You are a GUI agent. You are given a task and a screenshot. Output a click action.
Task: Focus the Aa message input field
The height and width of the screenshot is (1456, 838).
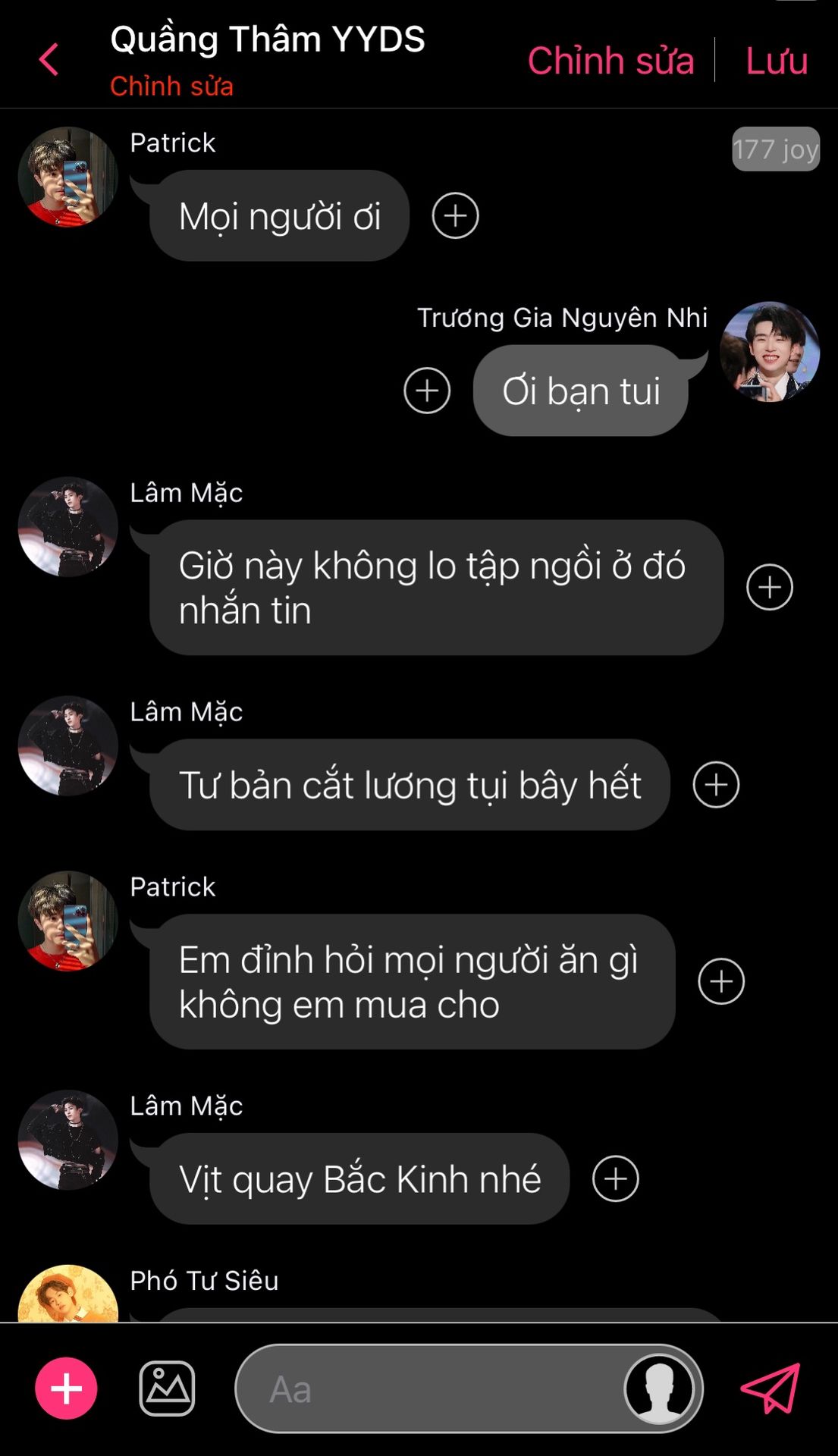coord(432,1389)
